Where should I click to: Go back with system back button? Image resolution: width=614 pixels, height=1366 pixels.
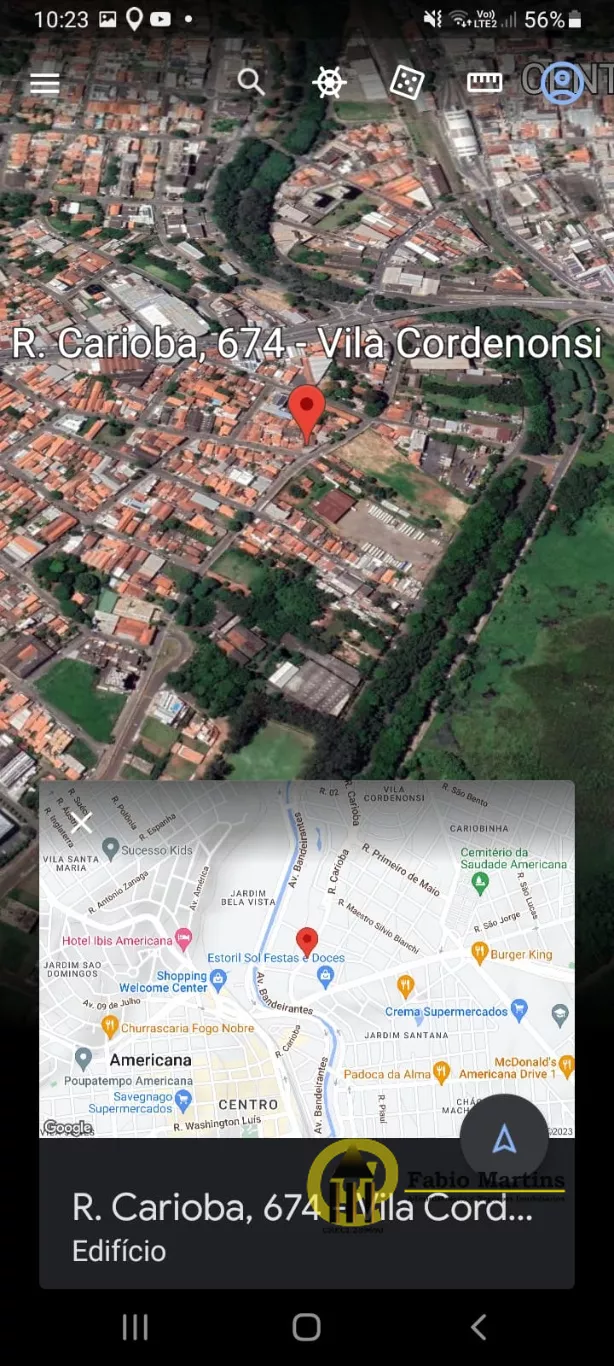478,1327
